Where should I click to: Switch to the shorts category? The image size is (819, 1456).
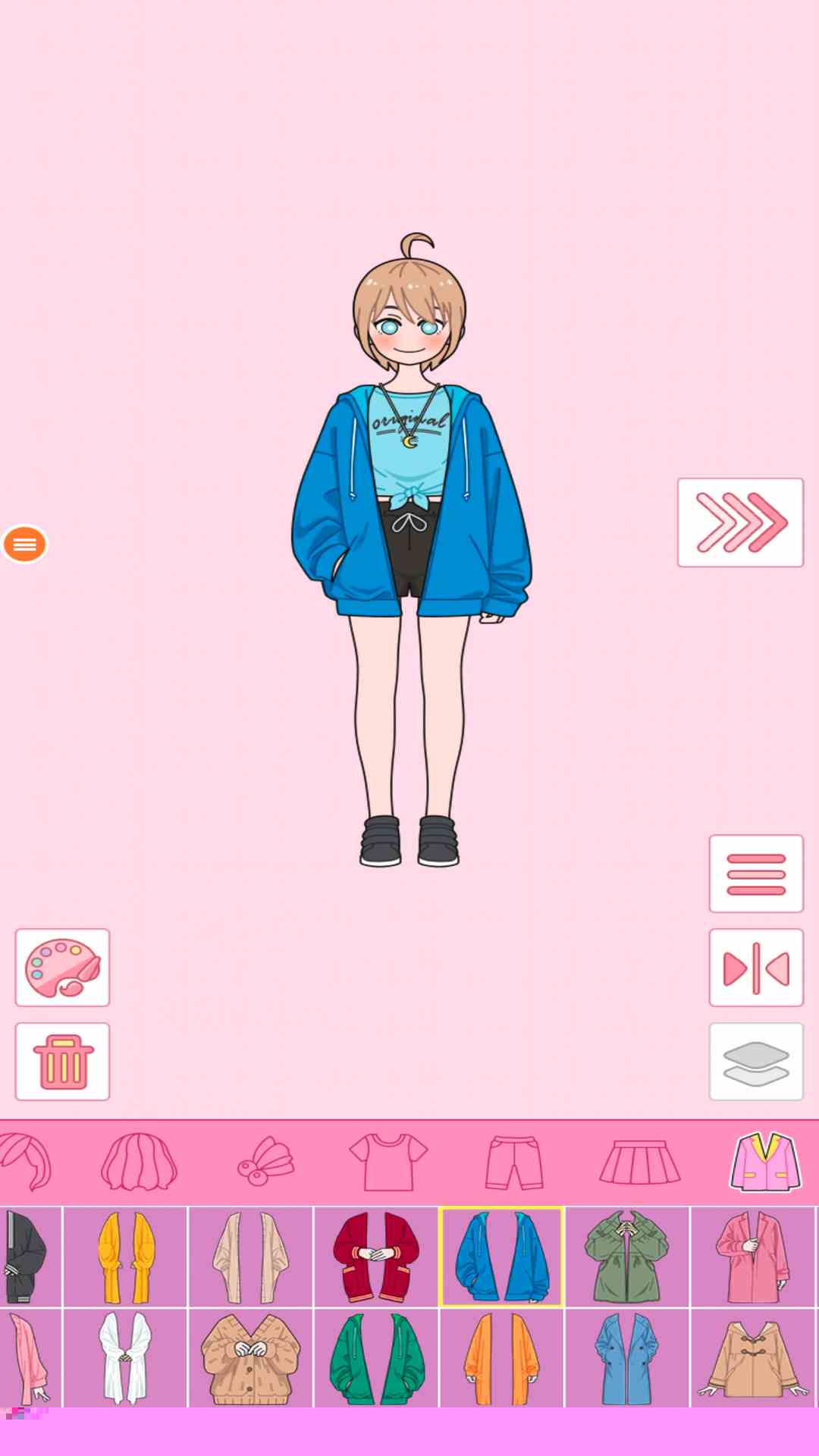514,1162
